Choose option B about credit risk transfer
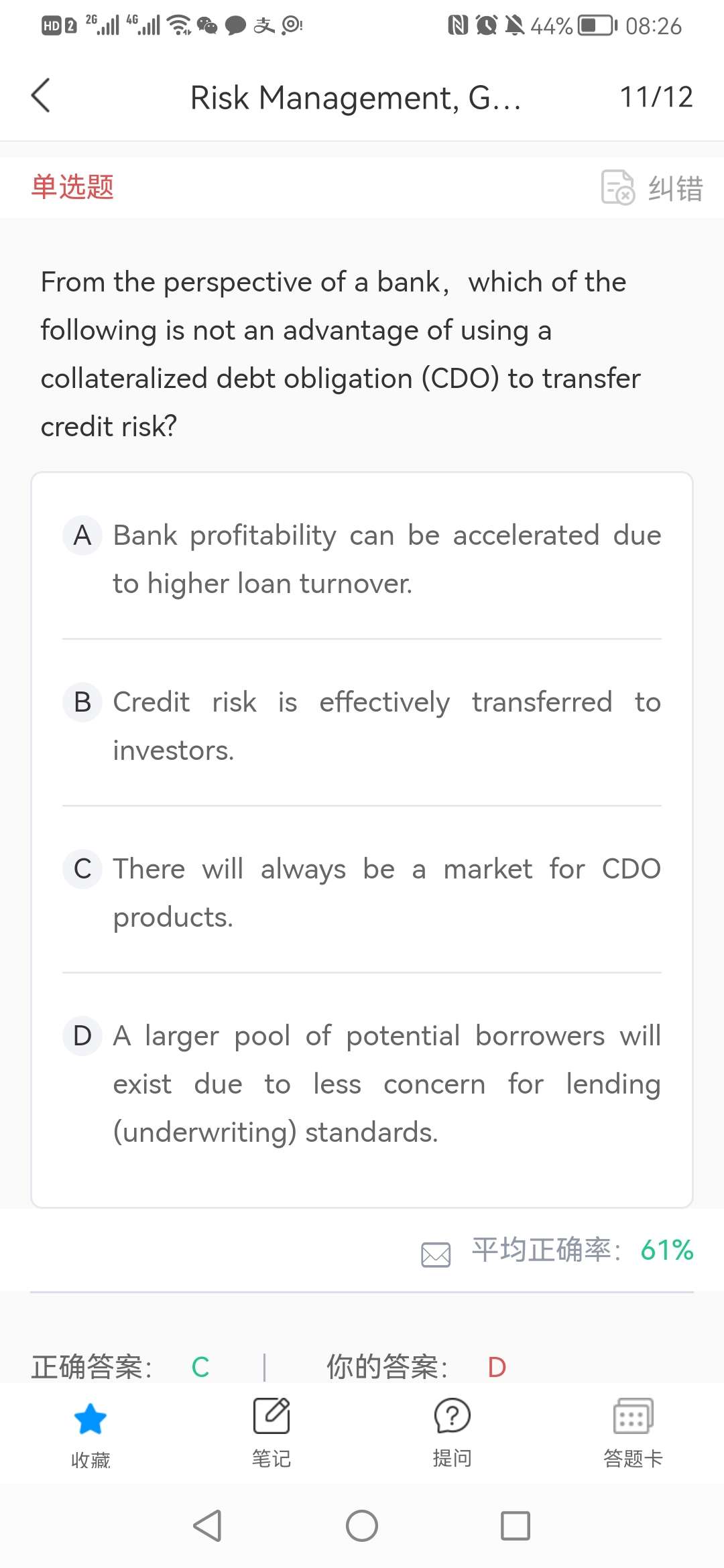 pyautogui.click(x=362, y=725)
